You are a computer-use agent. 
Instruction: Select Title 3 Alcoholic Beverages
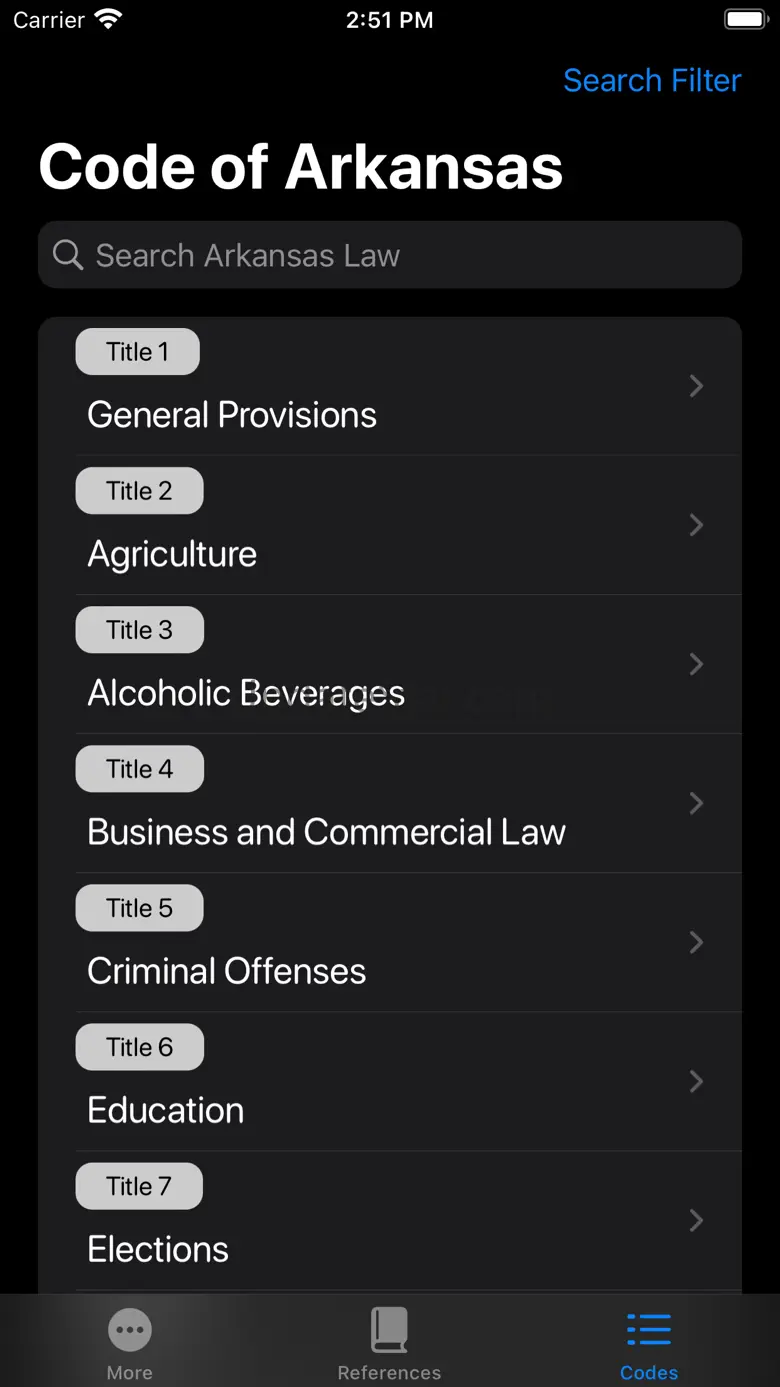(x=390, y=665)
